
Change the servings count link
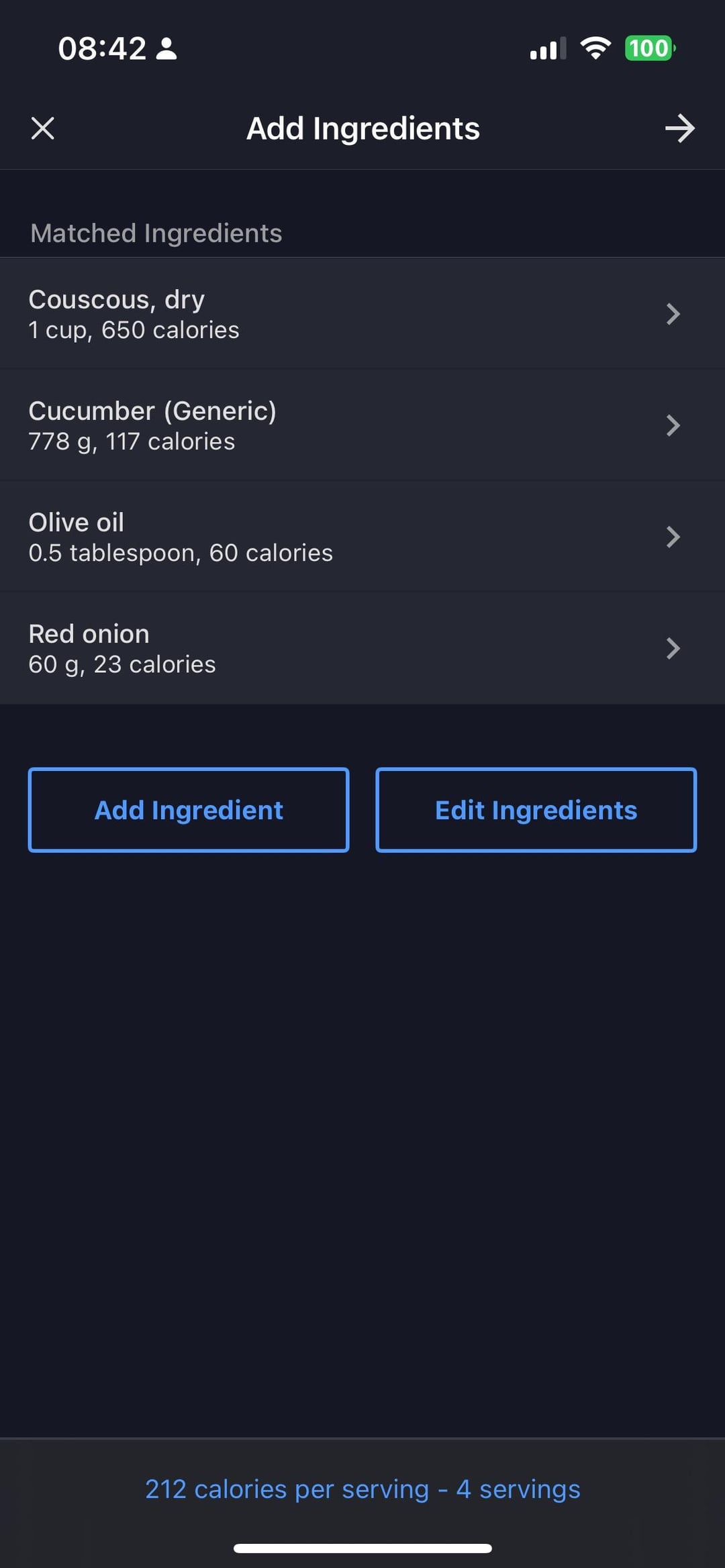click(x=362, y=1489)
